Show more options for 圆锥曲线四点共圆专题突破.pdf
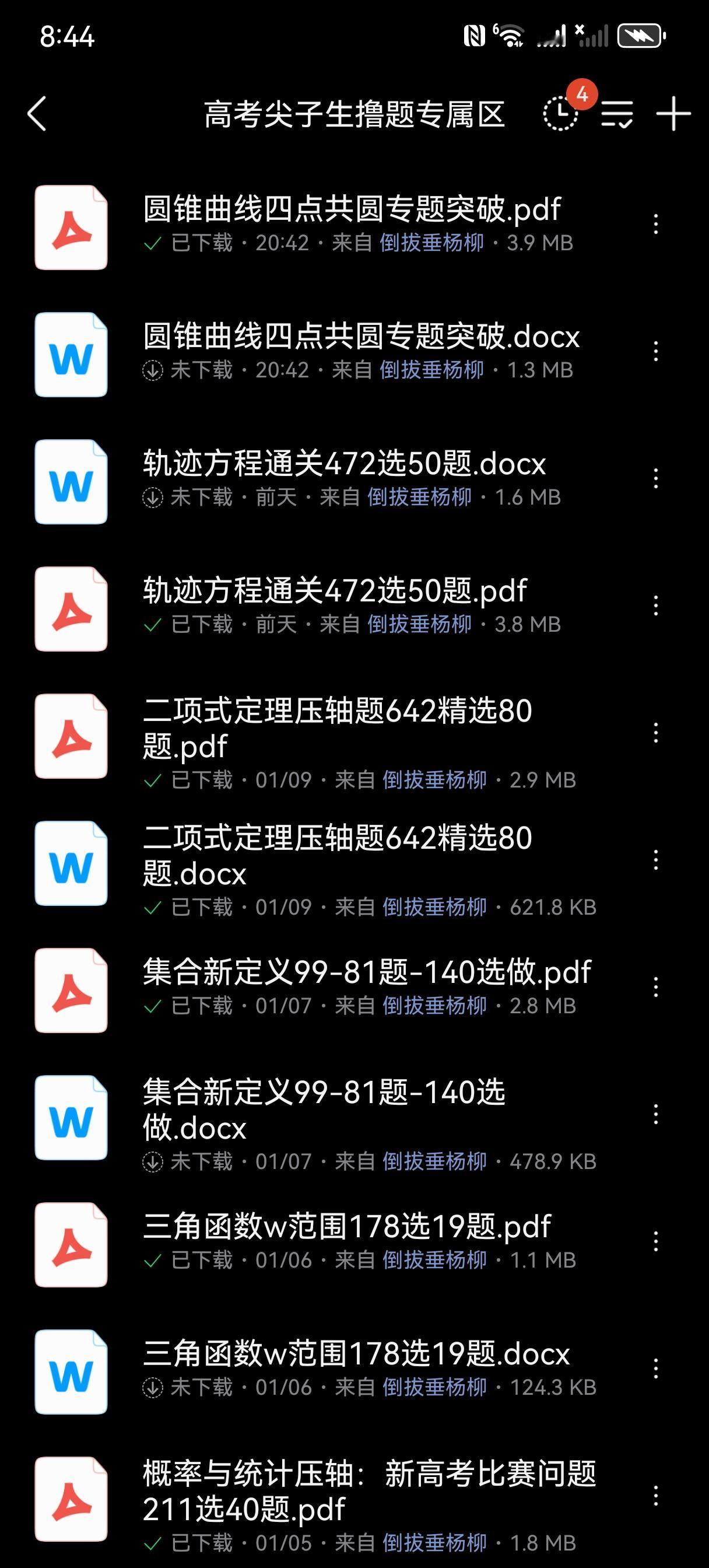 click(655, 225)
